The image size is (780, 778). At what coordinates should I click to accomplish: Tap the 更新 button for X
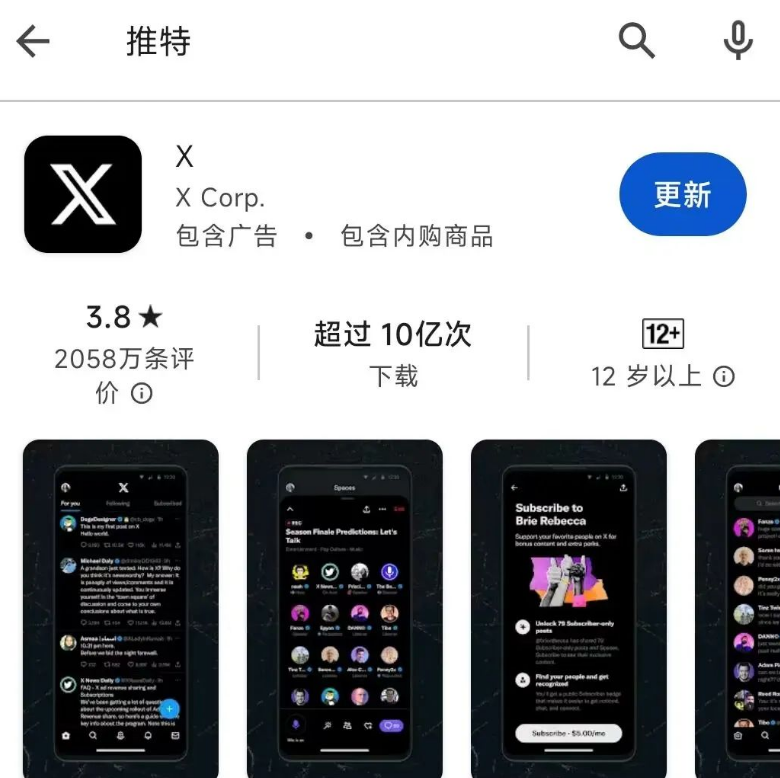tap(682, 194)
